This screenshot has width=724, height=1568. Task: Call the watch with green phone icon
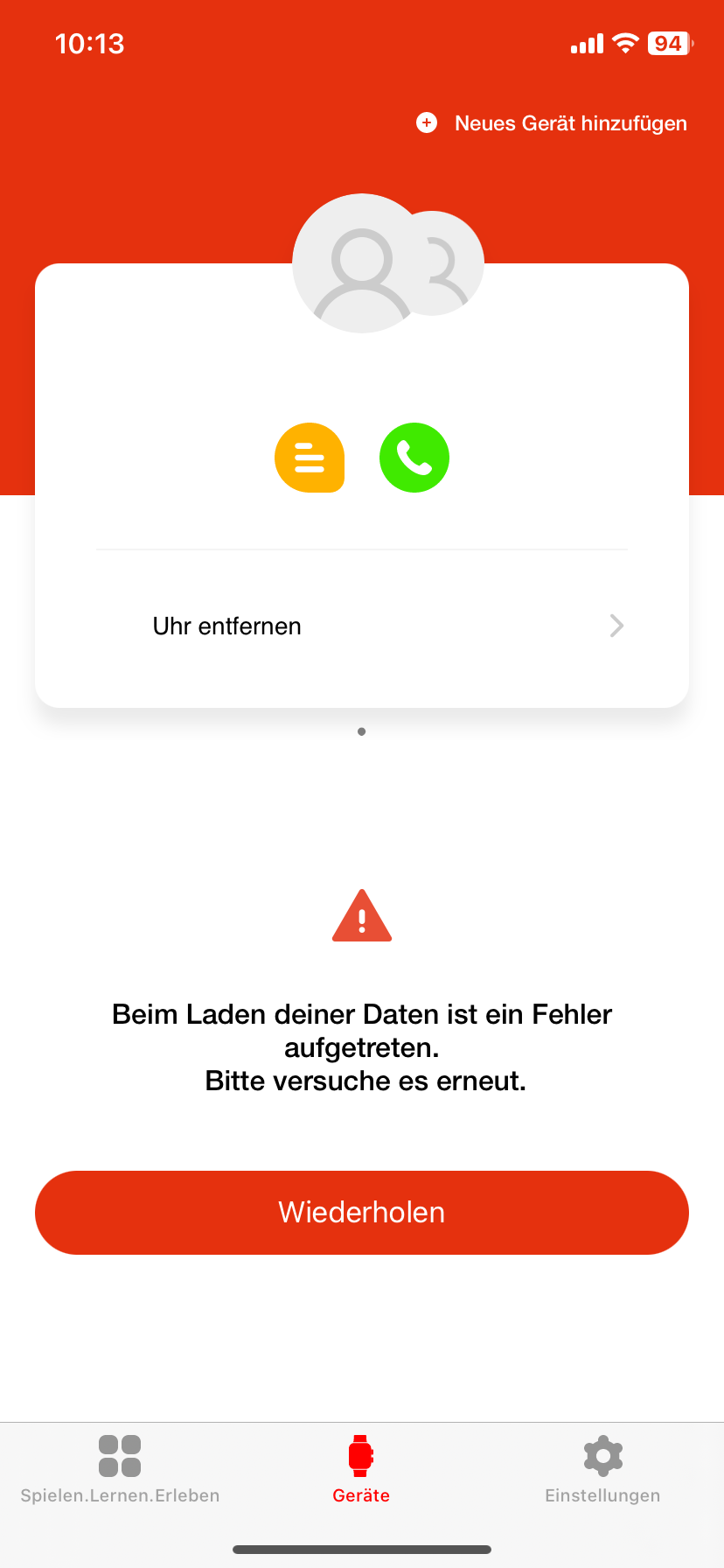414,458
